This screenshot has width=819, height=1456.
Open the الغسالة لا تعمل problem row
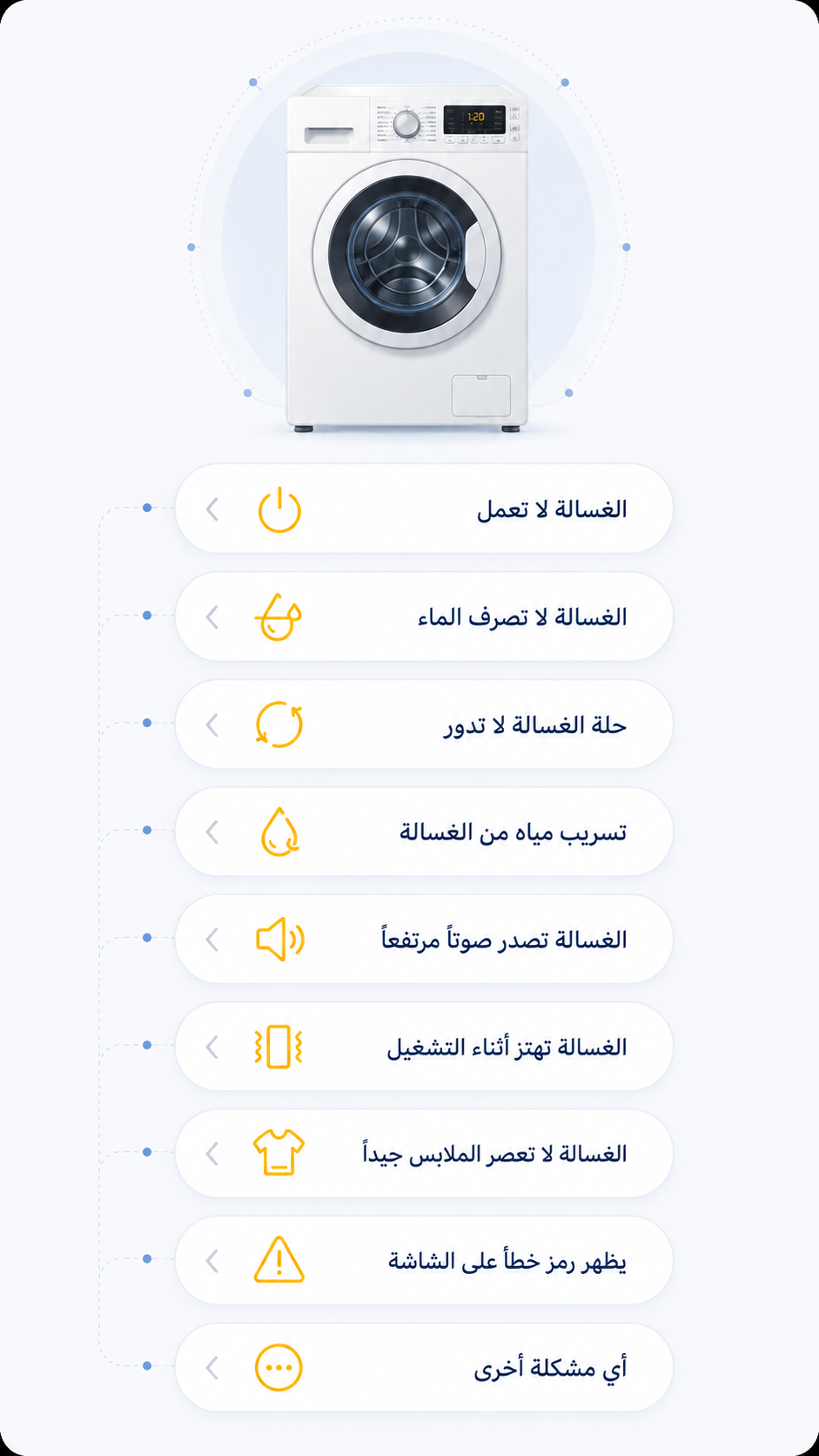point(424,509)
